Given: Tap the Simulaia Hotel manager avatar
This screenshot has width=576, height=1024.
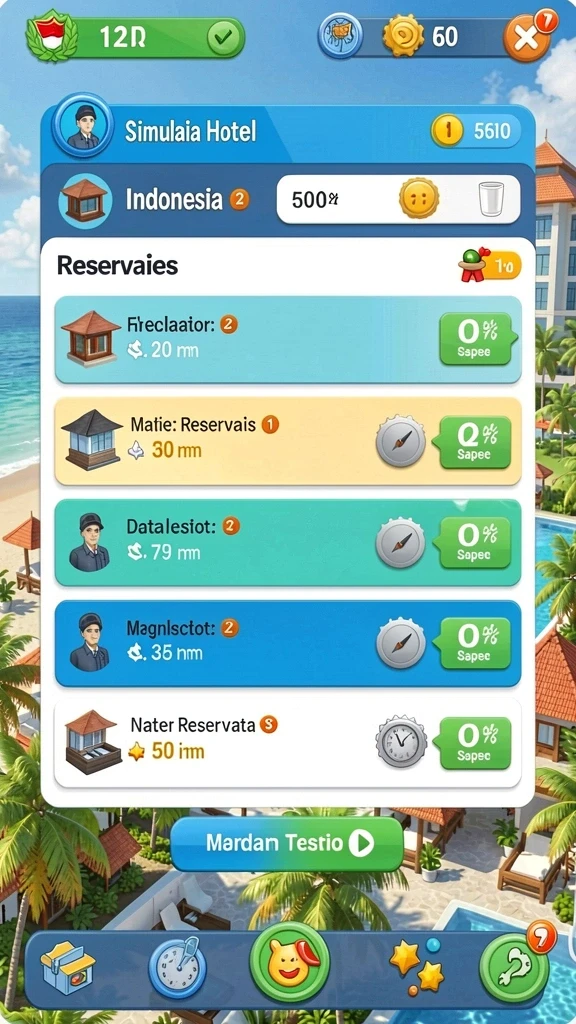Looking at the screenshot, I should click(83, 125).
